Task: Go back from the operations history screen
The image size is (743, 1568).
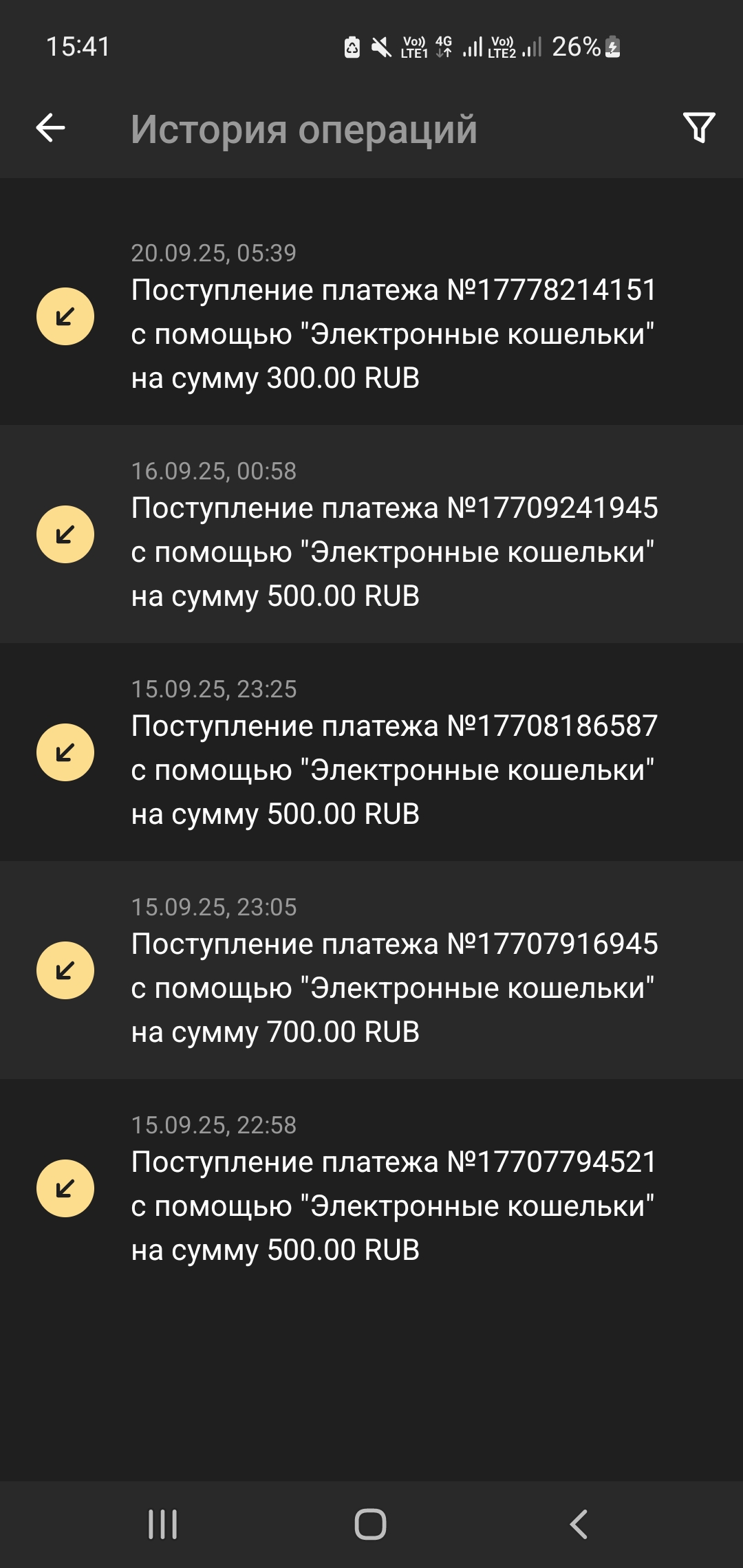Action: (51, 128)
